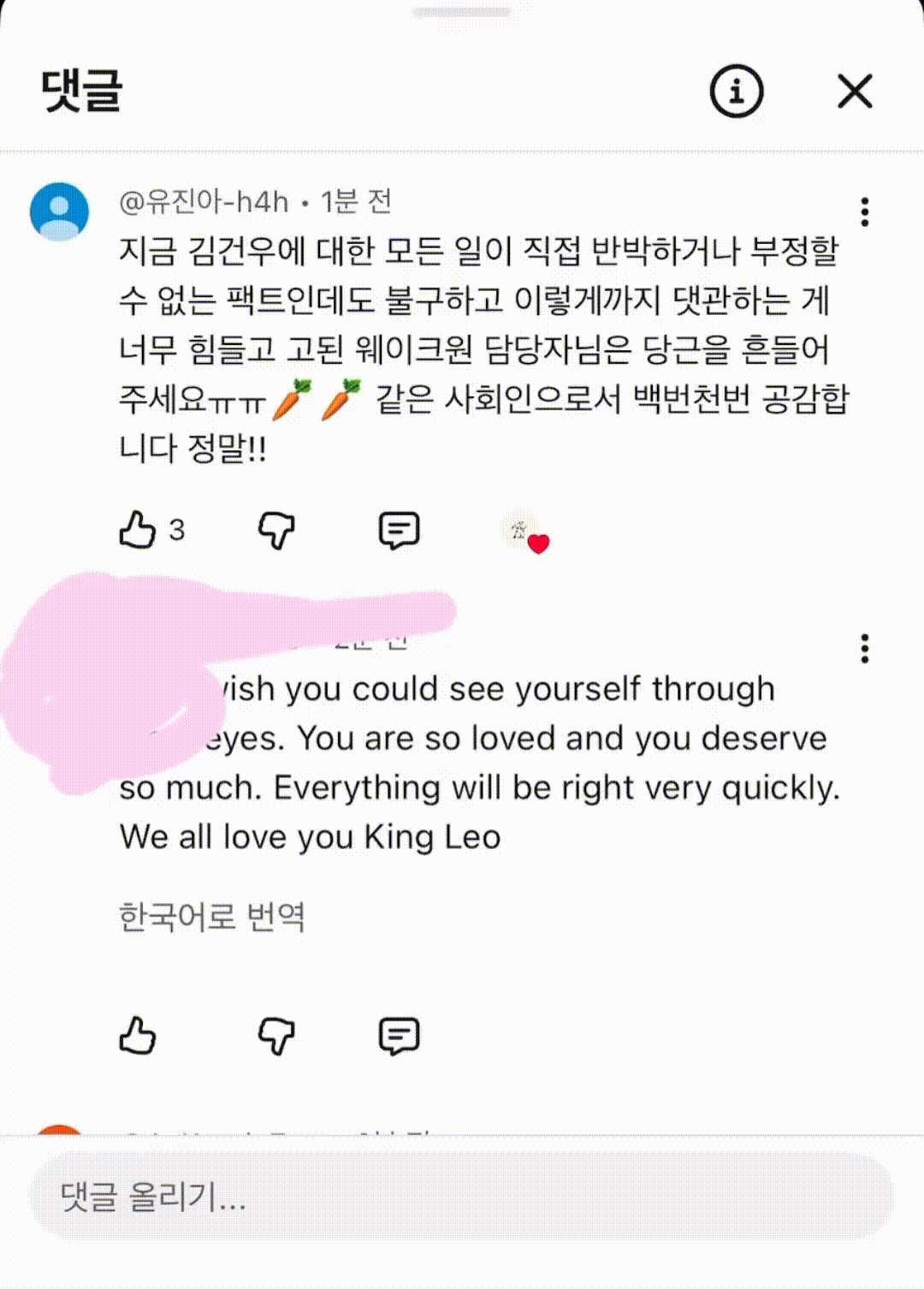
Task: Reply to the King Leo comment
Action: click(x=399, y=1035)
